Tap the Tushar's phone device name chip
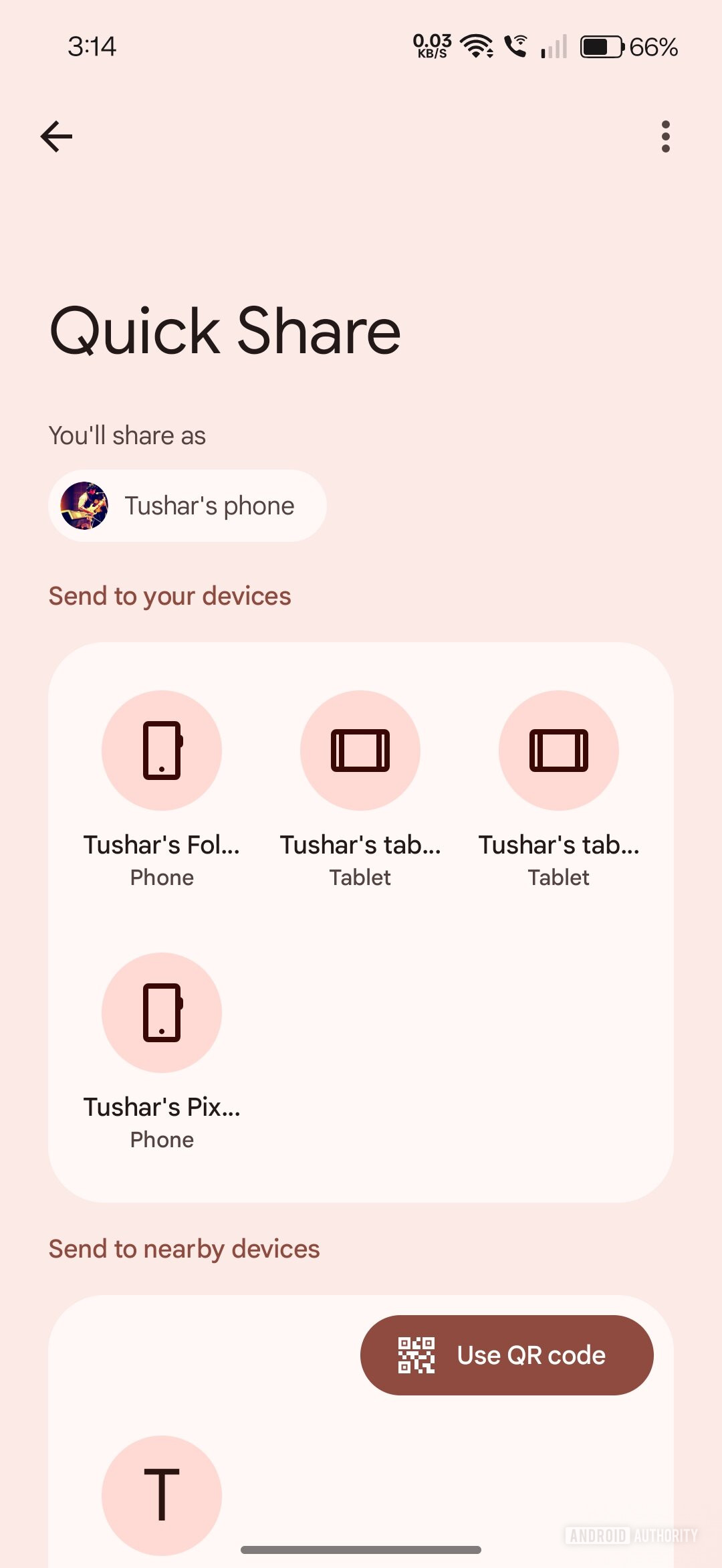The width and height of the screenshot is (722, 1568). coord(187,506)
